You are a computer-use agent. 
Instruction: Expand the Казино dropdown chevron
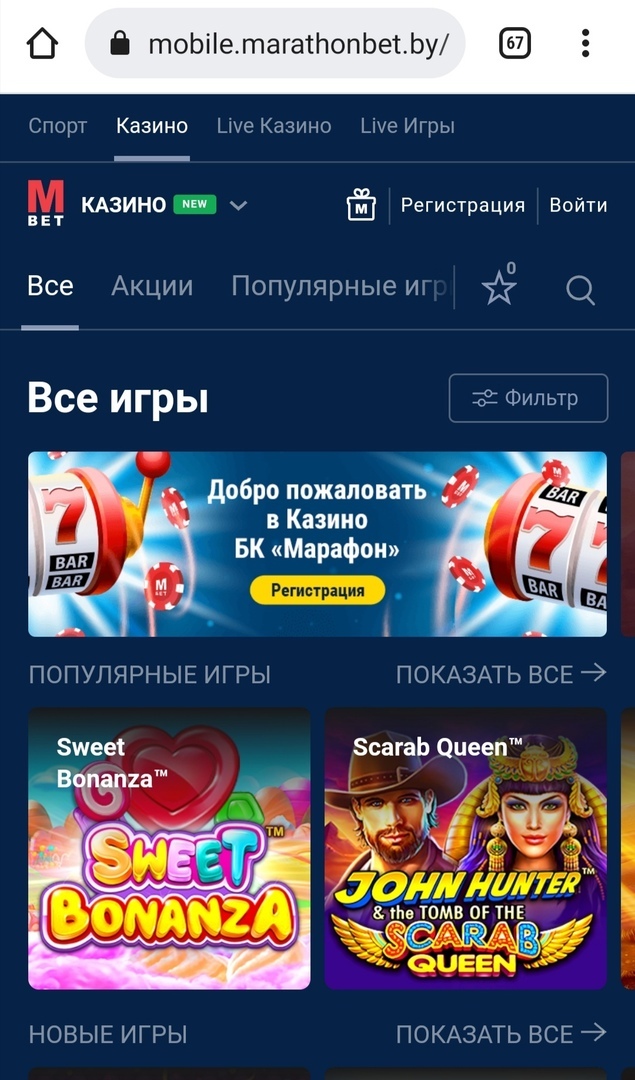pos(238,206)
